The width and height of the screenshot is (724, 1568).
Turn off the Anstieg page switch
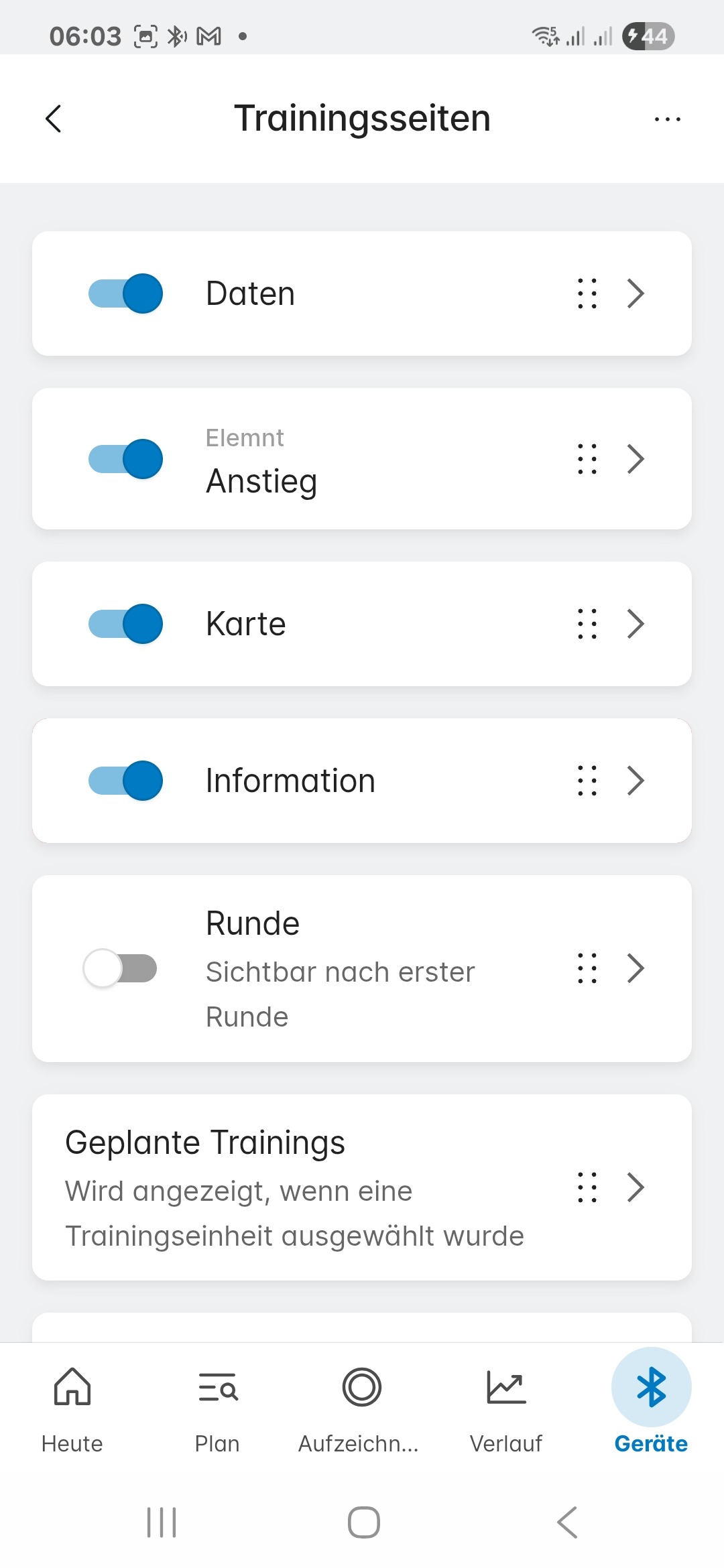click(126, 459)
